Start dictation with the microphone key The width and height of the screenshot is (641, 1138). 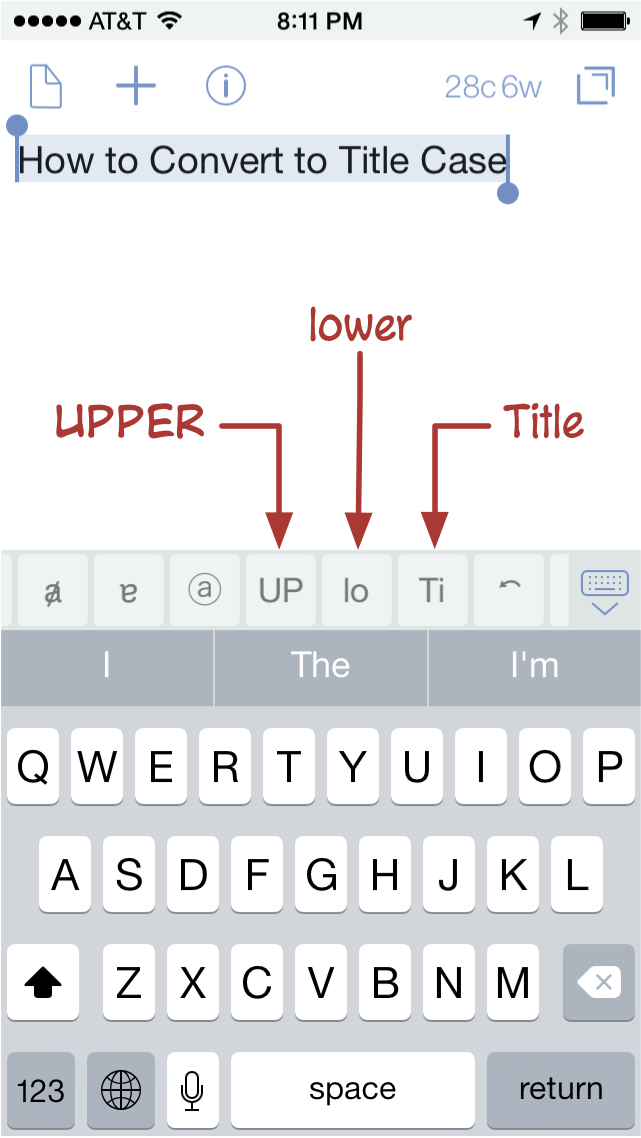[193, 1090]
